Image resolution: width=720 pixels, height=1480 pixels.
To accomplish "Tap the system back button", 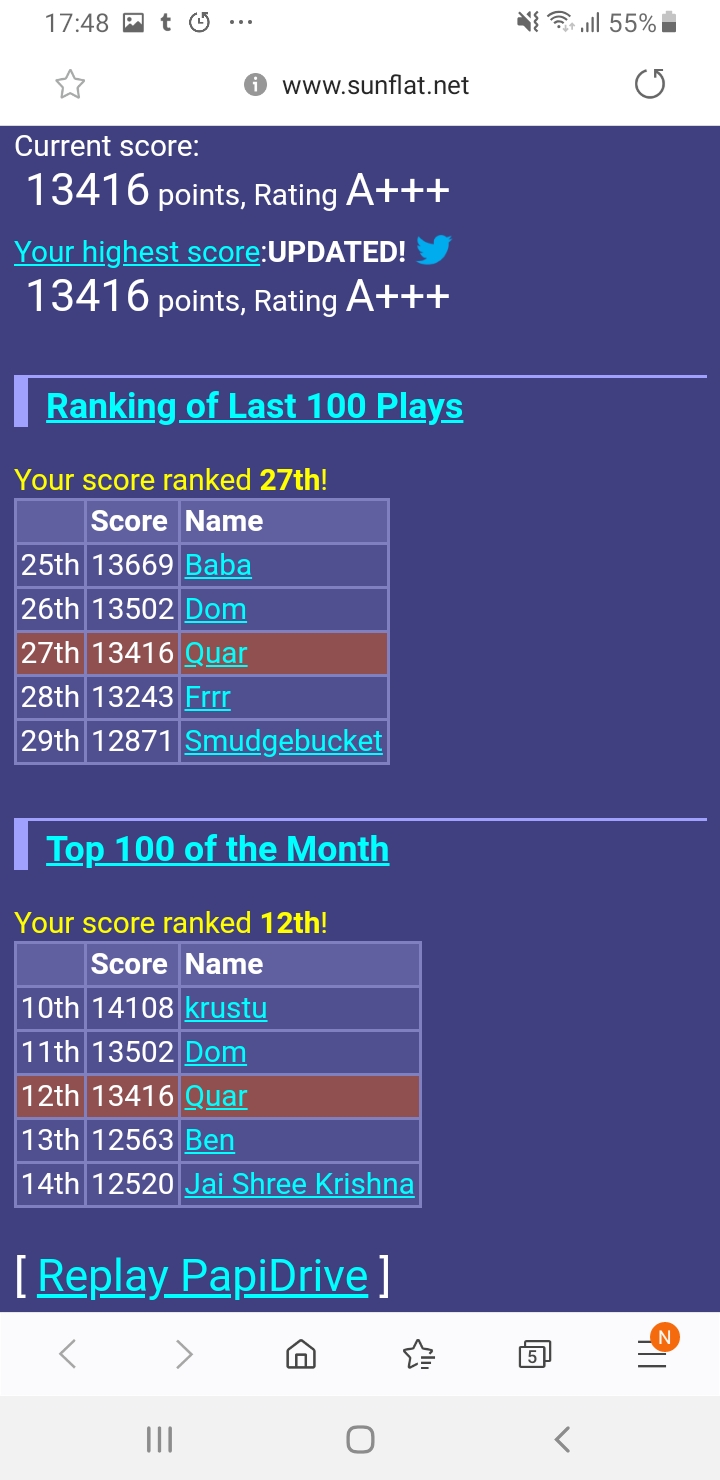I will pyautogui.click(x=562, y=1439).
